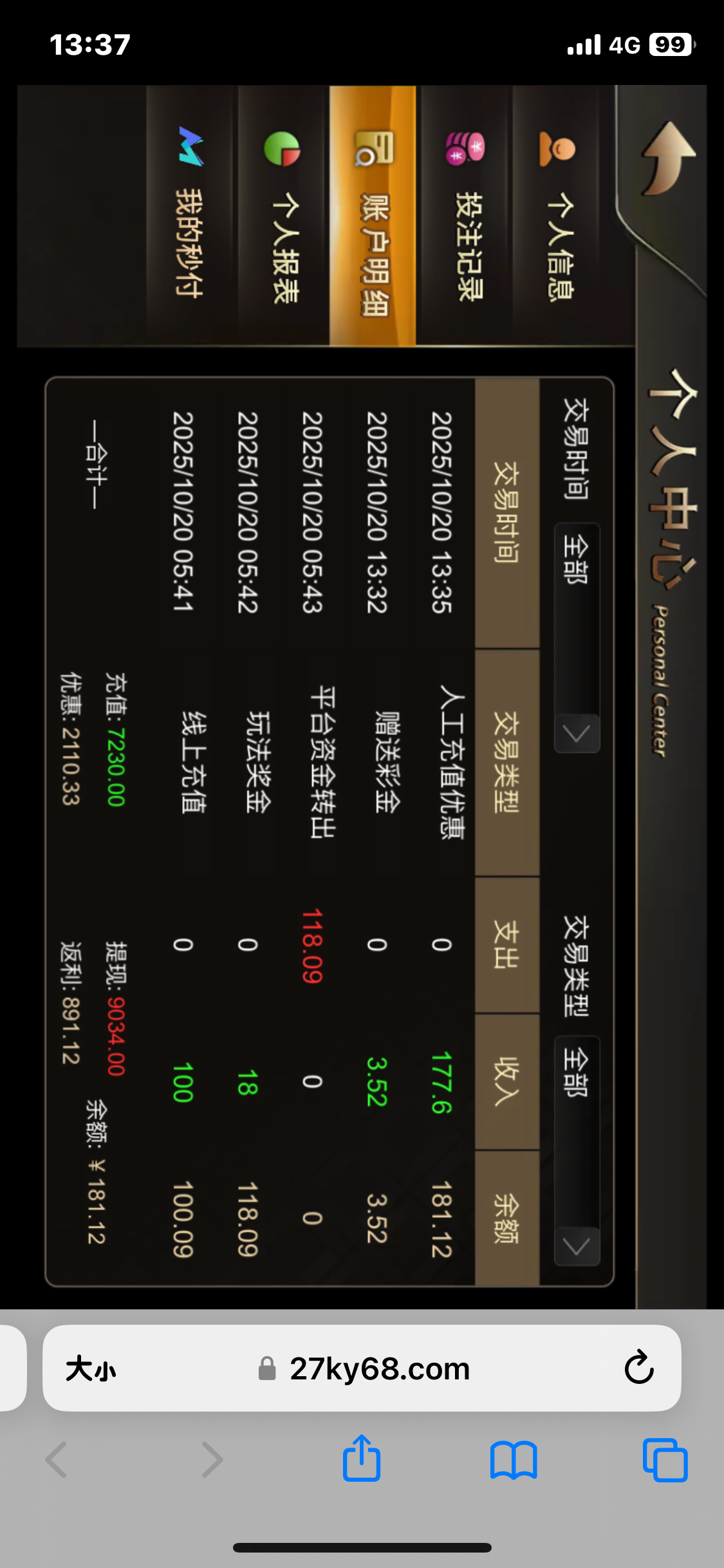Reload the page in Safari
The width and height of the screenshot is (724, 1568).
coord(638,1368)
